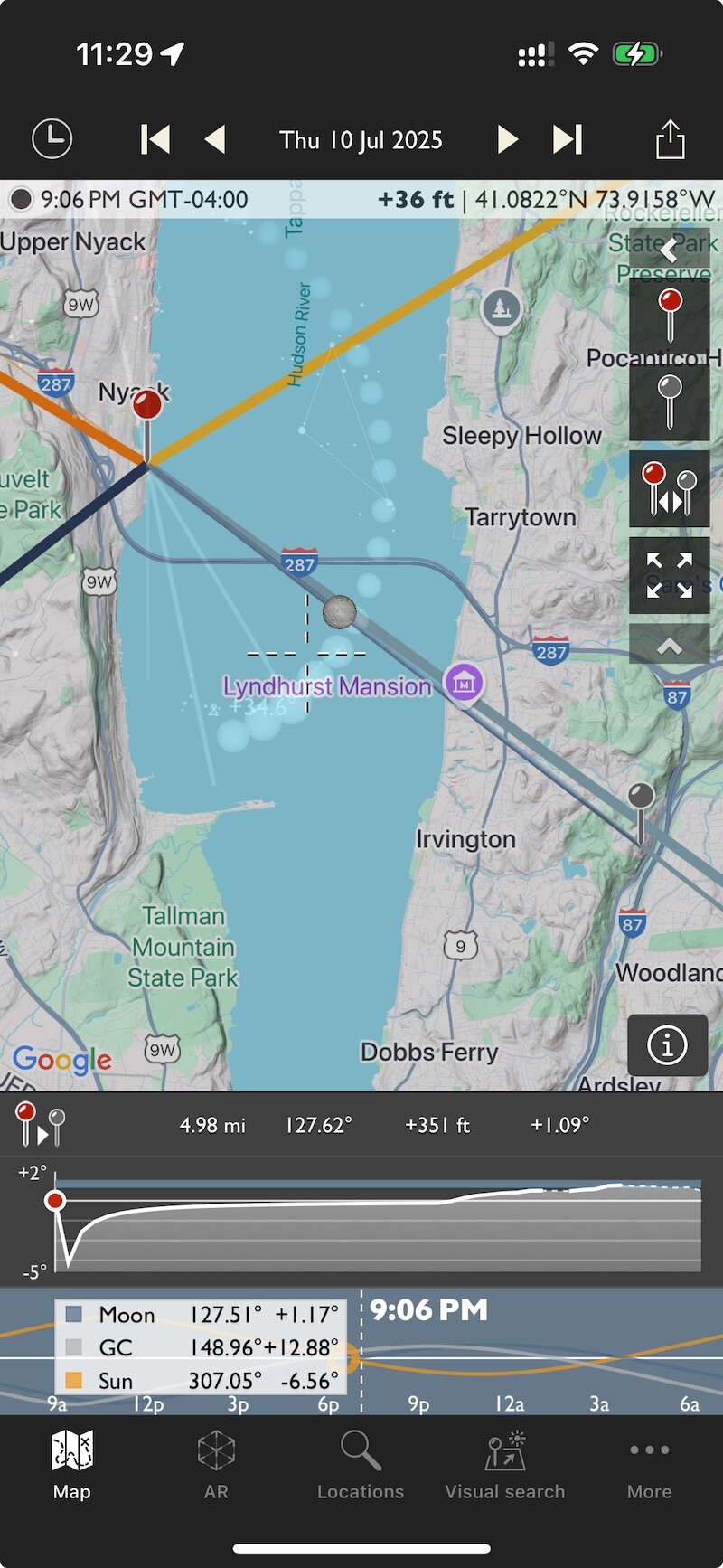Select the red pin tool

point(669,313)
